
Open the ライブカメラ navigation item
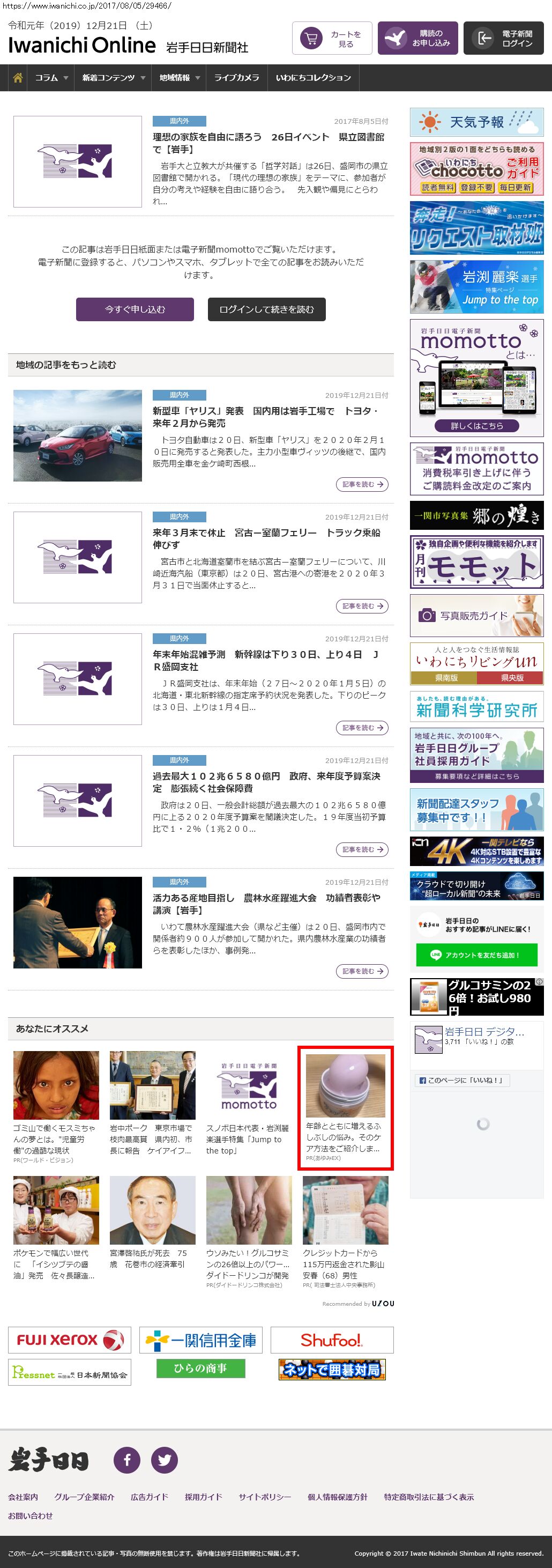(236, 78)
